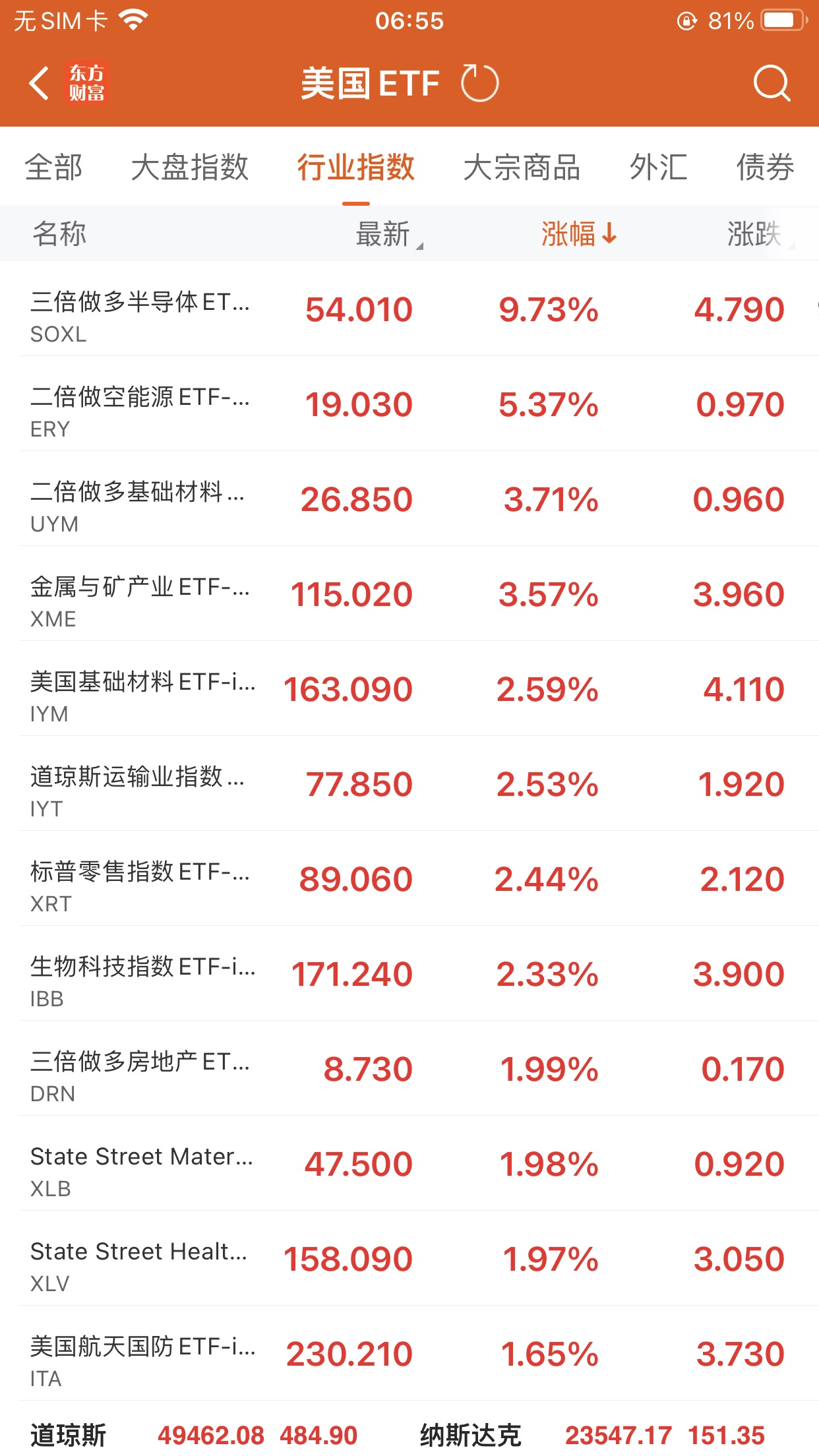Screen dimensions: 819x1456
Task: Toggle the 涨幅 sort order
Action: click(578, 234)
